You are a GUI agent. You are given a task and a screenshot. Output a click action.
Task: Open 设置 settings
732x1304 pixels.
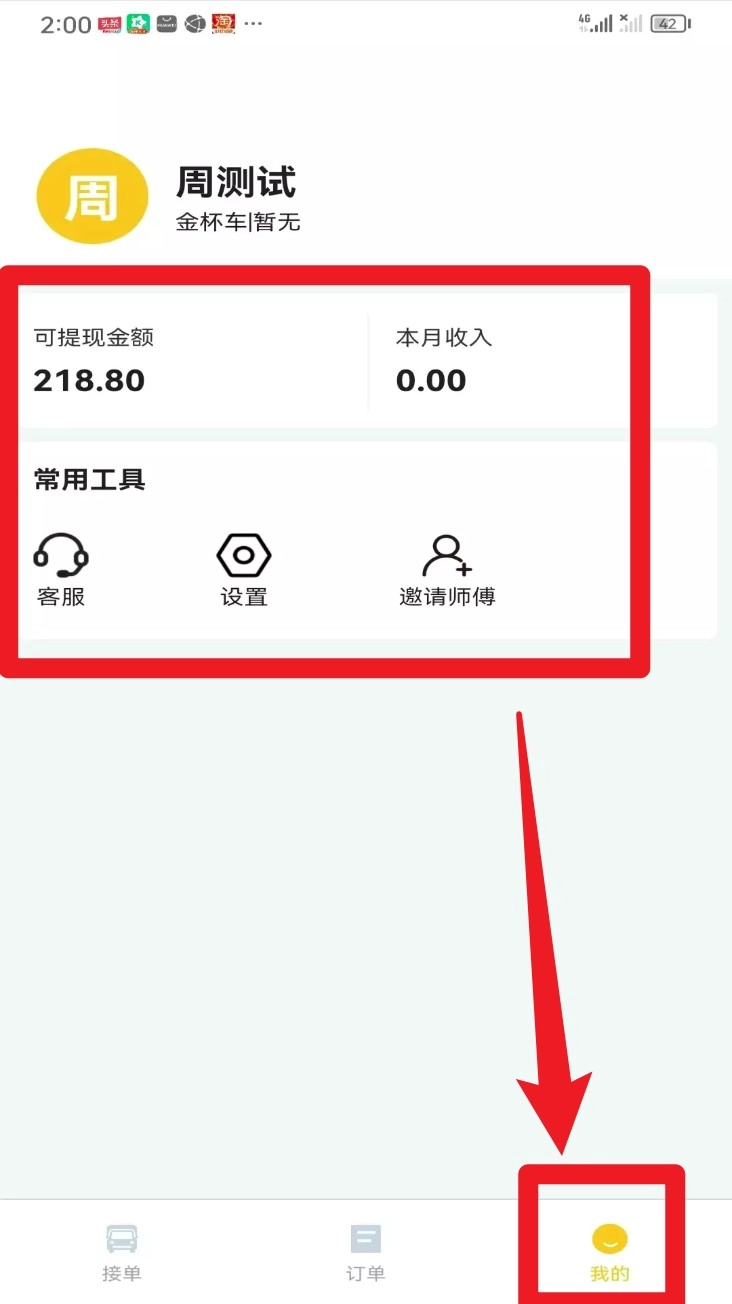point(244,569)
